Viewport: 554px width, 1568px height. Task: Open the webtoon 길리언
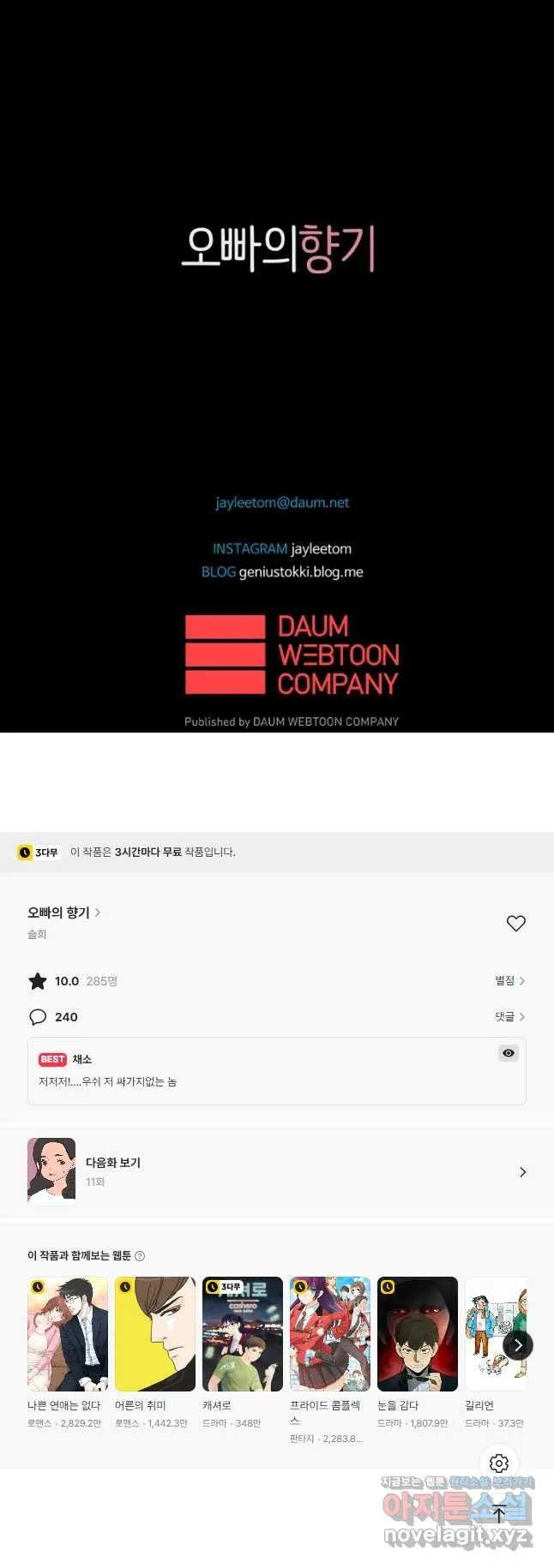click(x=489, y=1334)
